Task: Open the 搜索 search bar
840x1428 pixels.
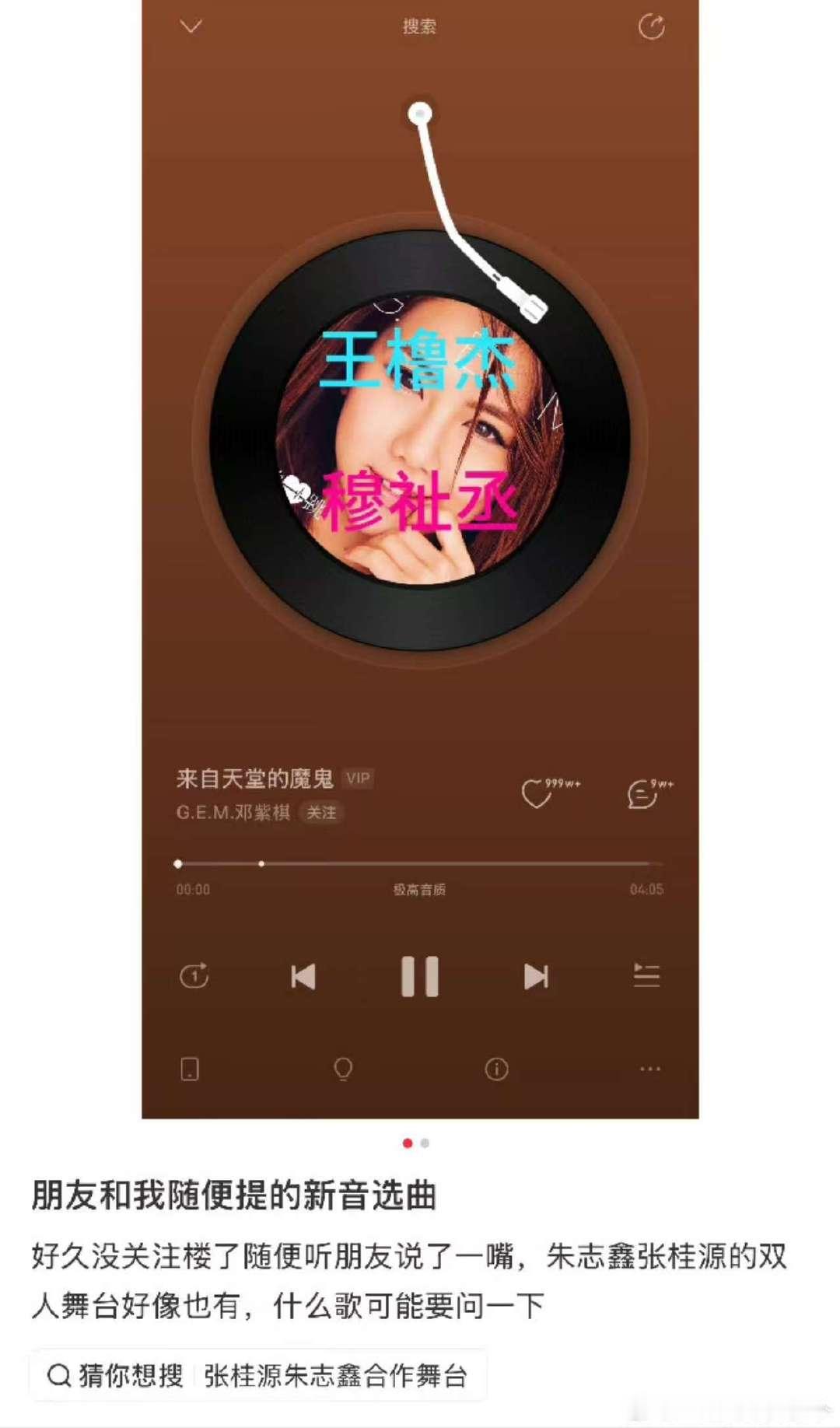Action: [x=420, y=26]
